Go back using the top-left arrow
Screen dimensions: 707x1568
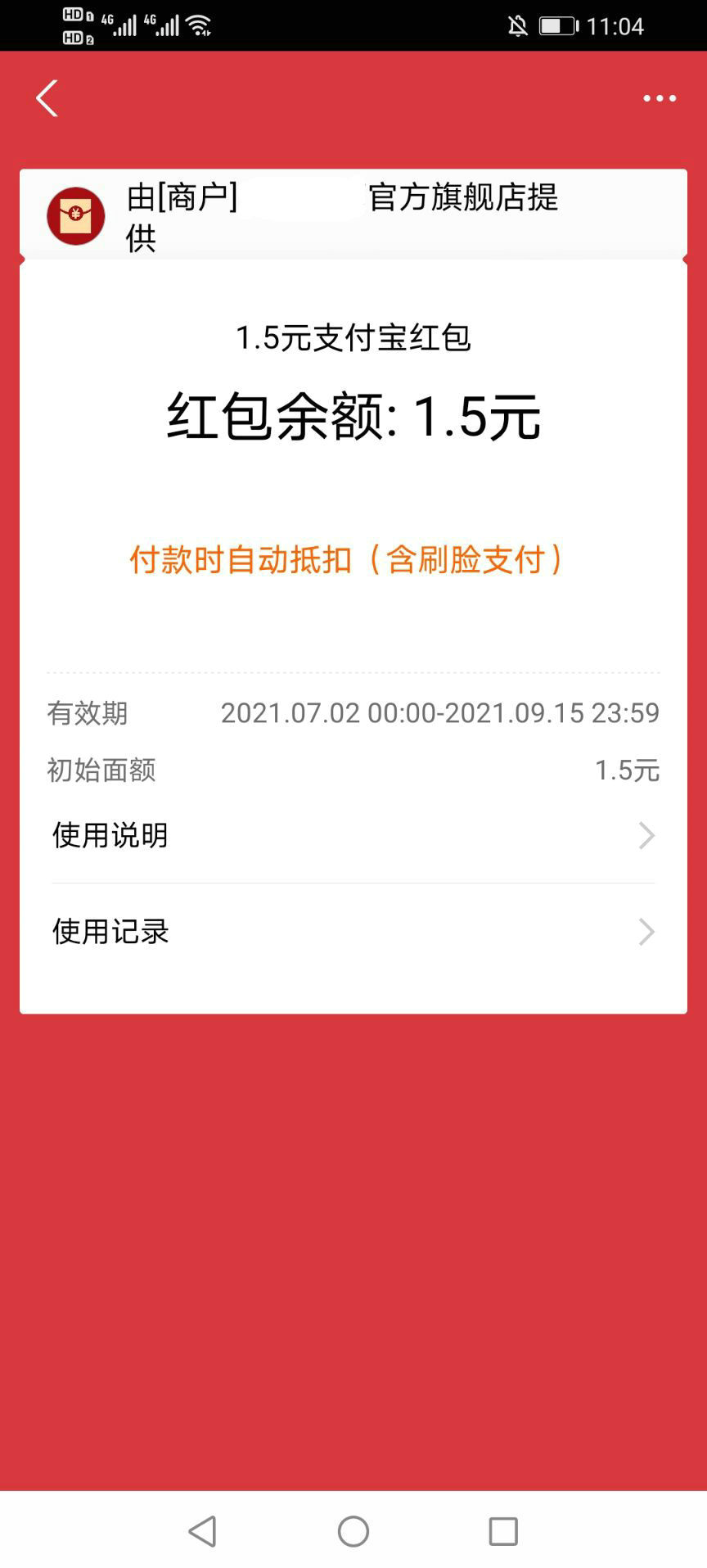pos(47,98)
